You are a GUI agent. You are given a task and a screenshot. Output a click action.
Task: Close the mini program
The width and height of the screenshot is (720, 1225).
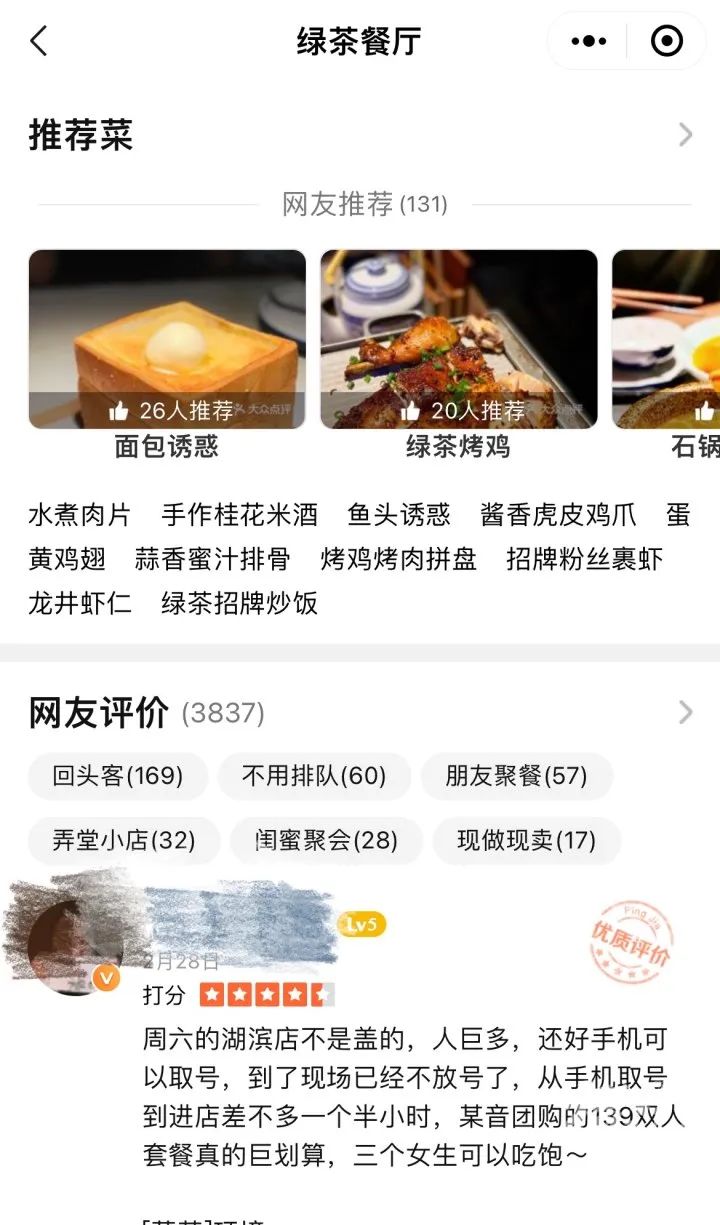666,41
